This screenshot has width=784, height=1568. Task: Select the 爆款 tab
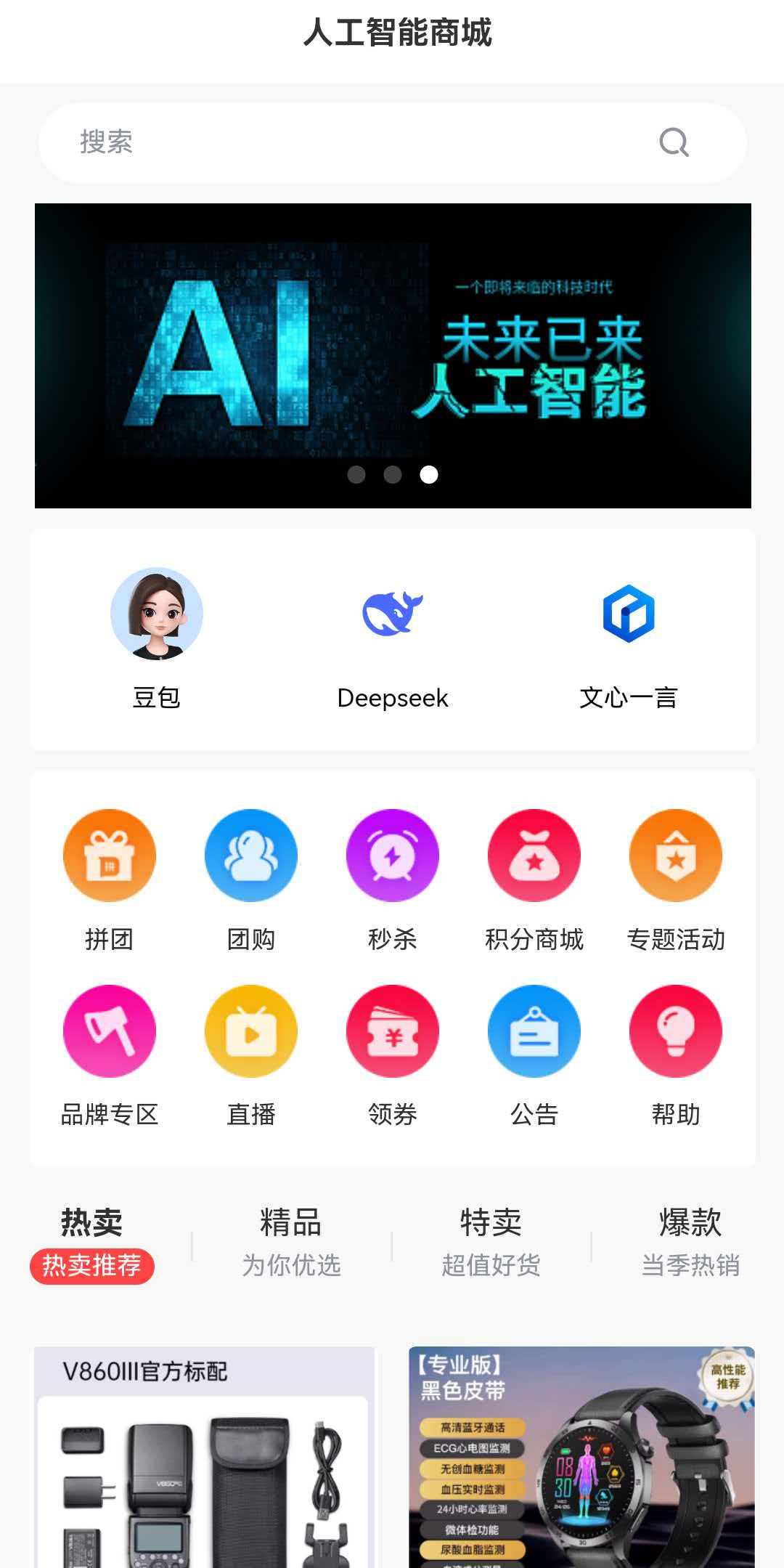[x=690, y=1242]
